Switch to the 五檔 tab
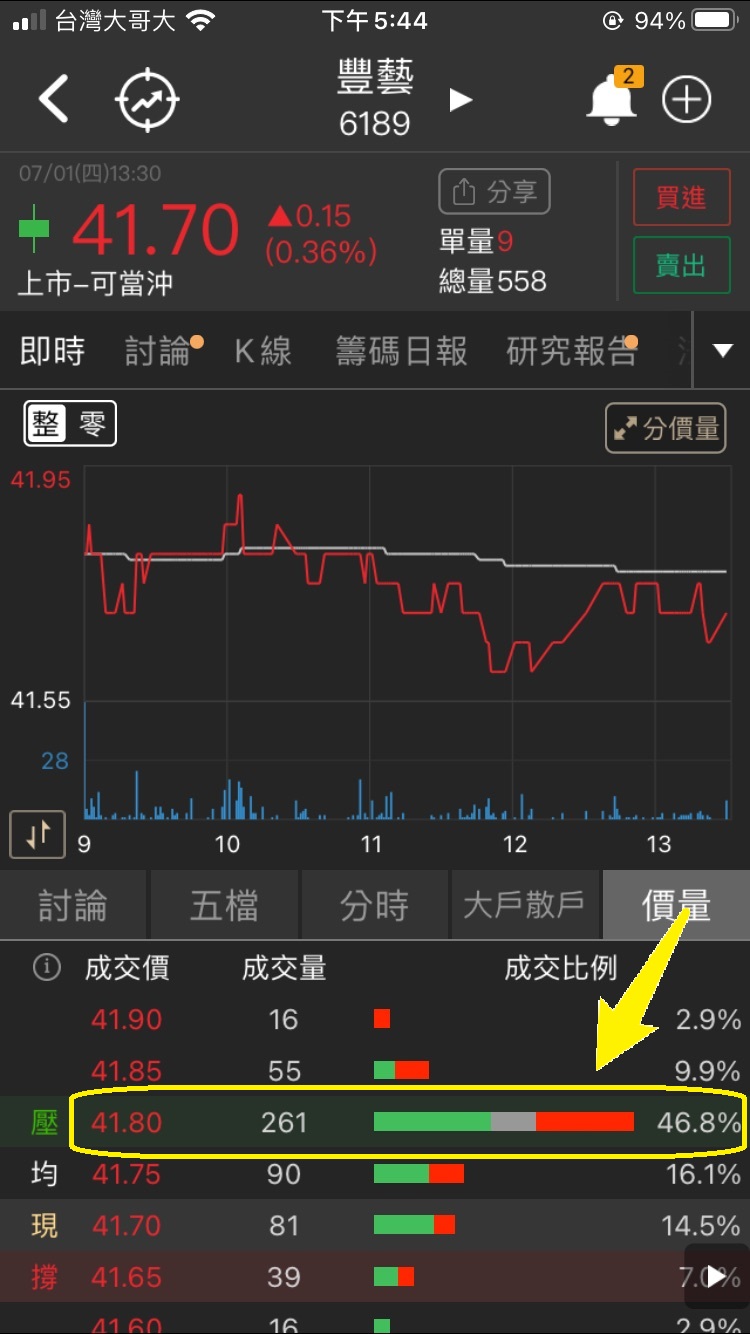 coord(225,905)
